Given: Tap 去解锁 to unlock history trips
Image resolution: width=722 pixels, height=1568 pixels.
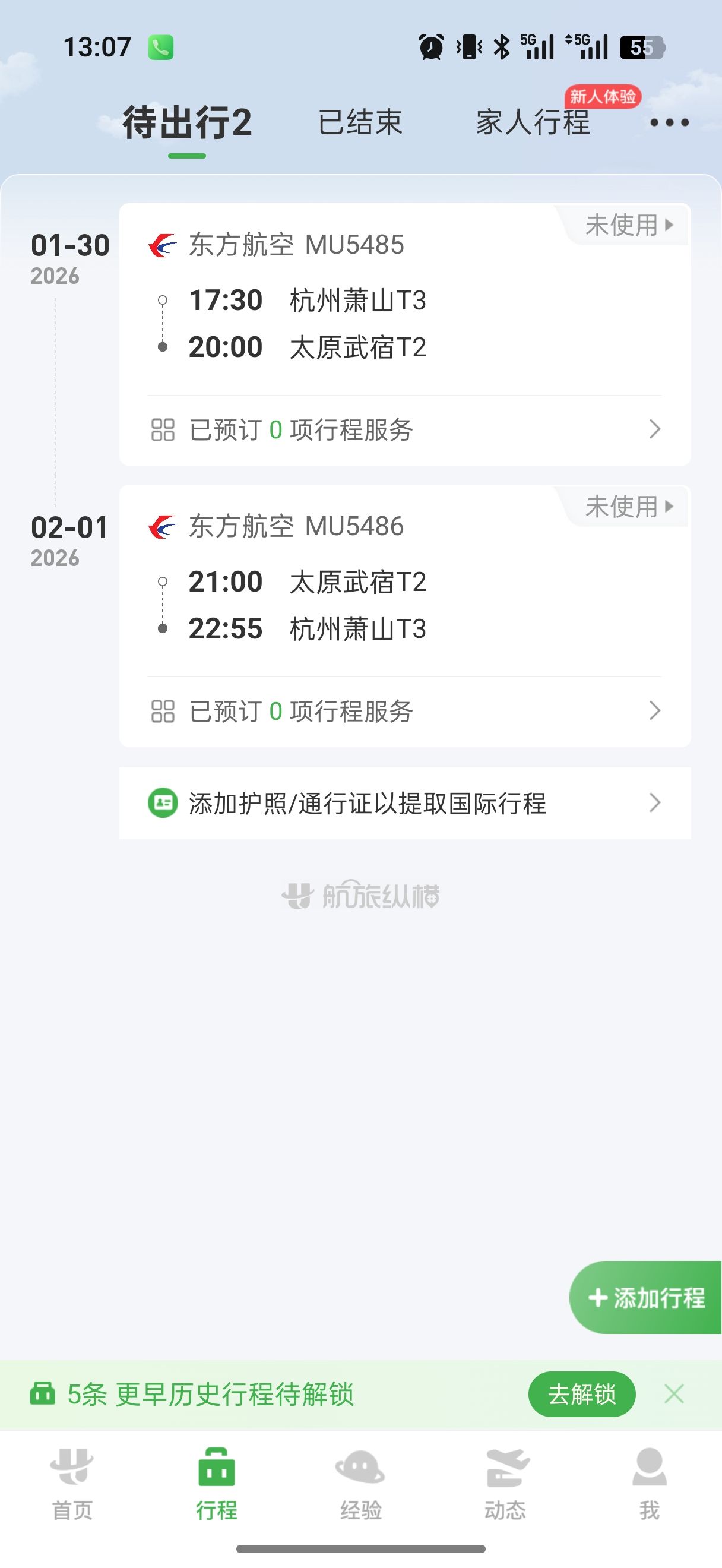Looking at the screenshot, I should pos(581,1394).
